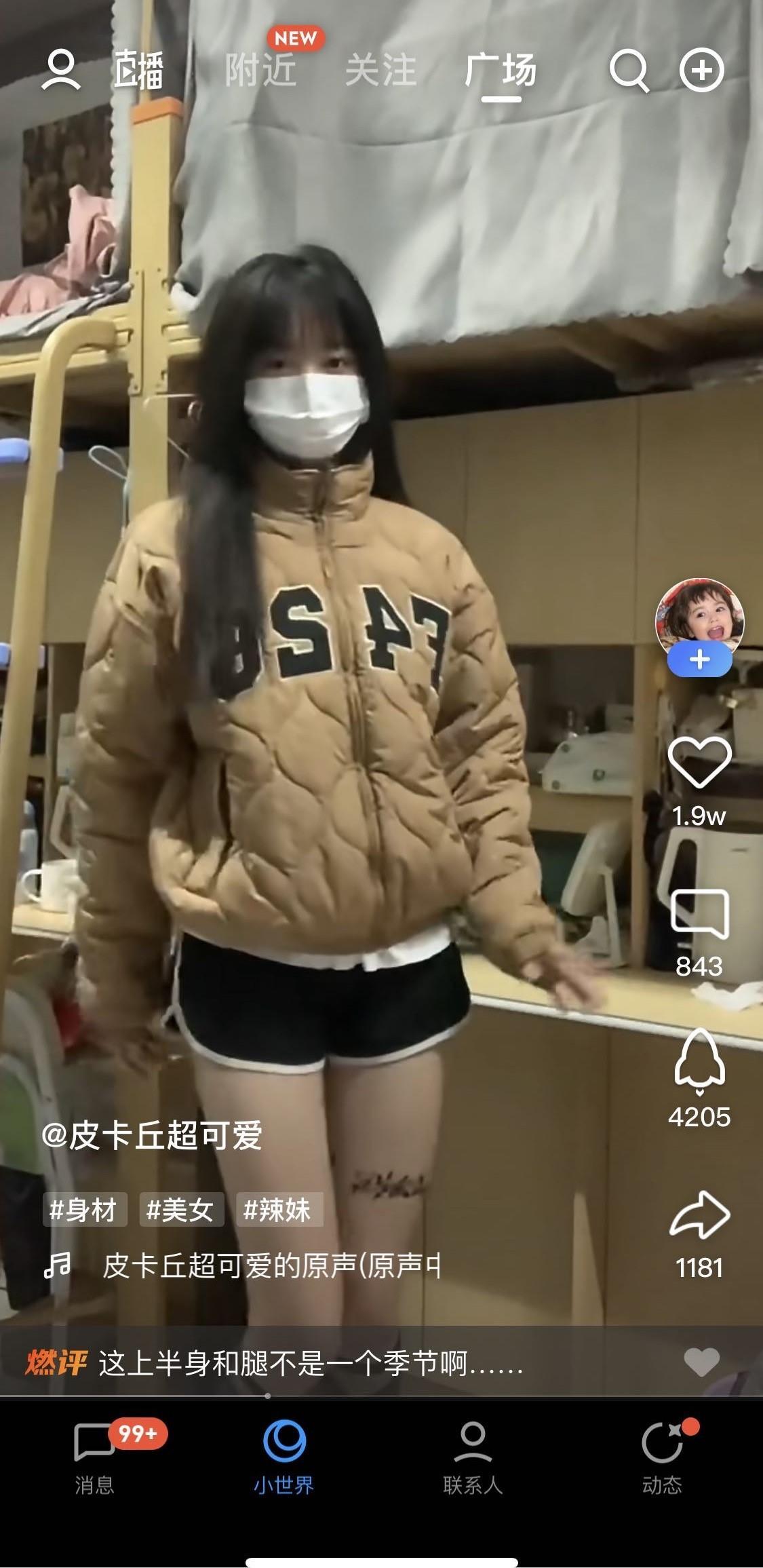
Task: Open the #辣妹 hashtag
Action: click(279, 1210)
